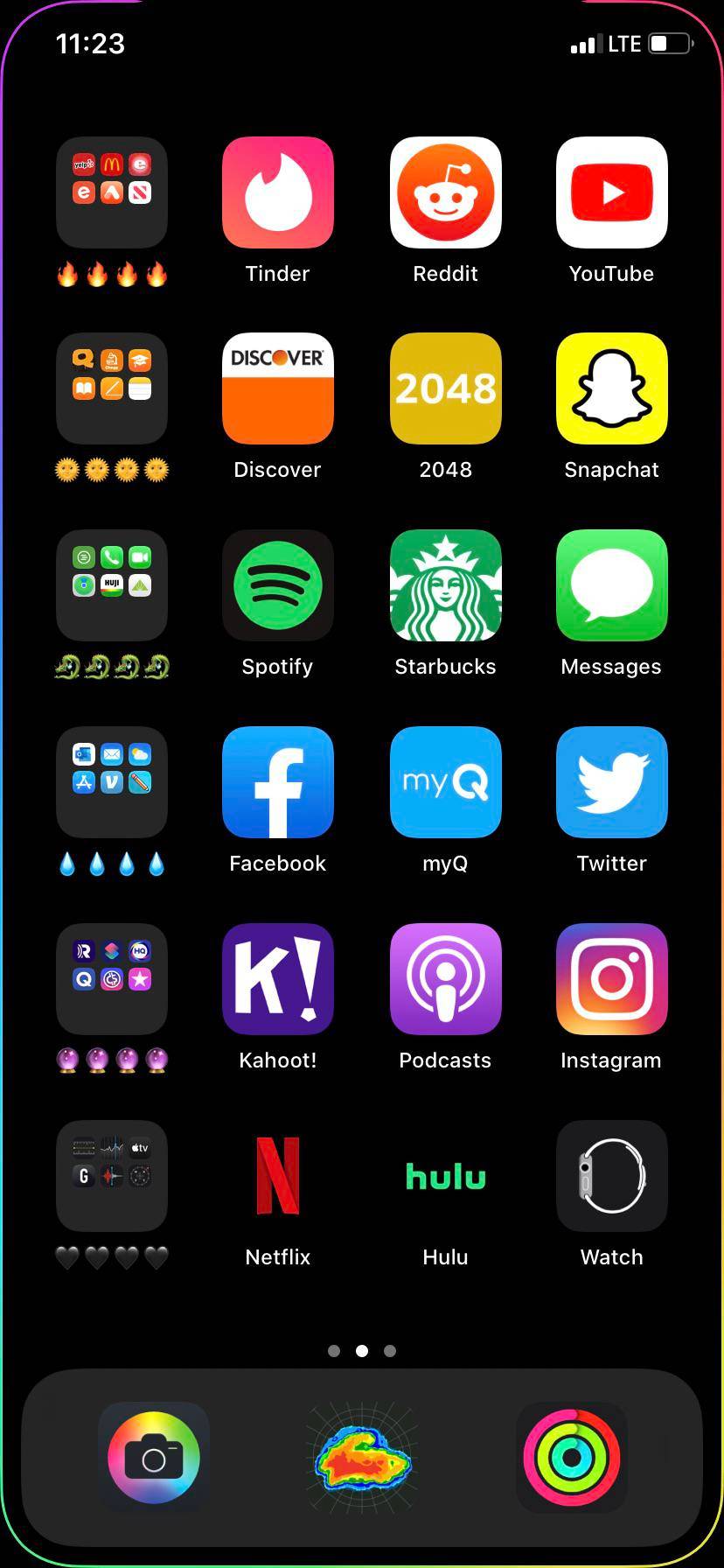Image resolution: width=724 pixels, height=1568 pixels.
Task: Open Messages
Action: 612,585
